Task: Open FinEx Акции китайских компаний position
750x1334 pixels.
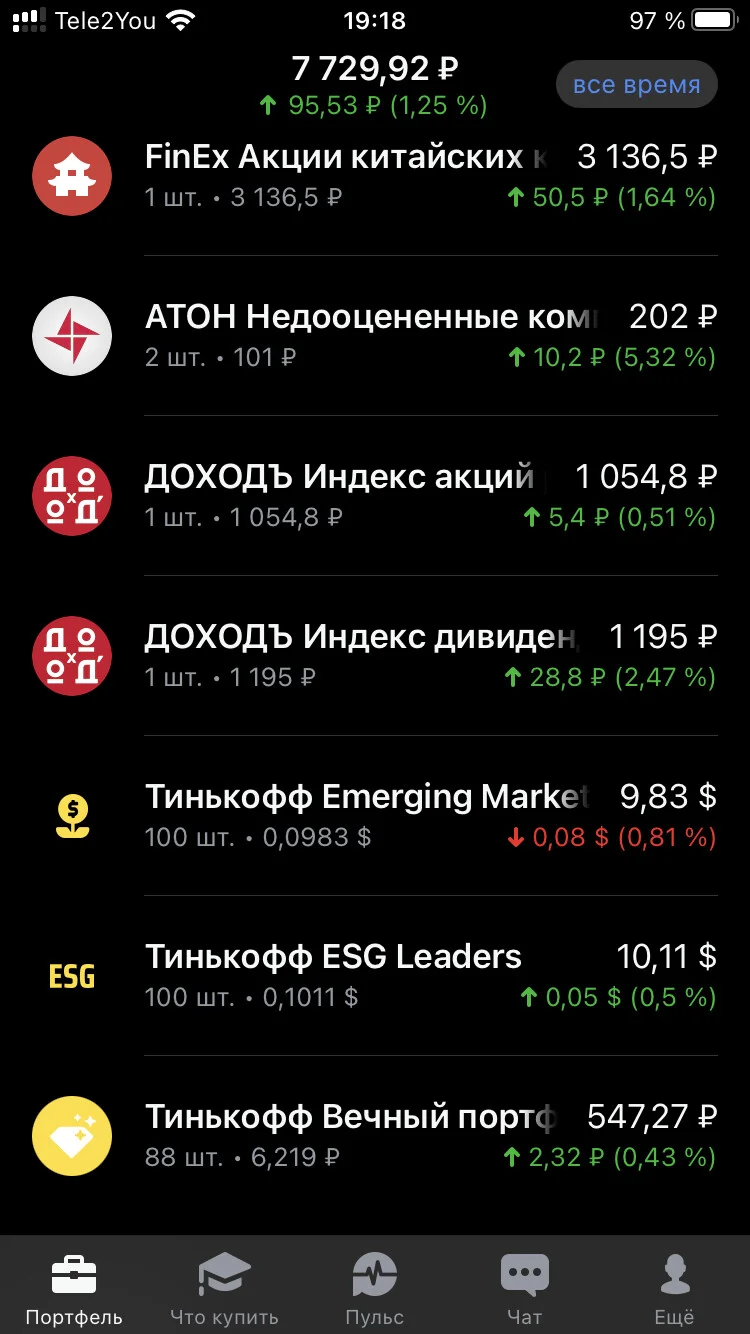Action: (375, 176)
